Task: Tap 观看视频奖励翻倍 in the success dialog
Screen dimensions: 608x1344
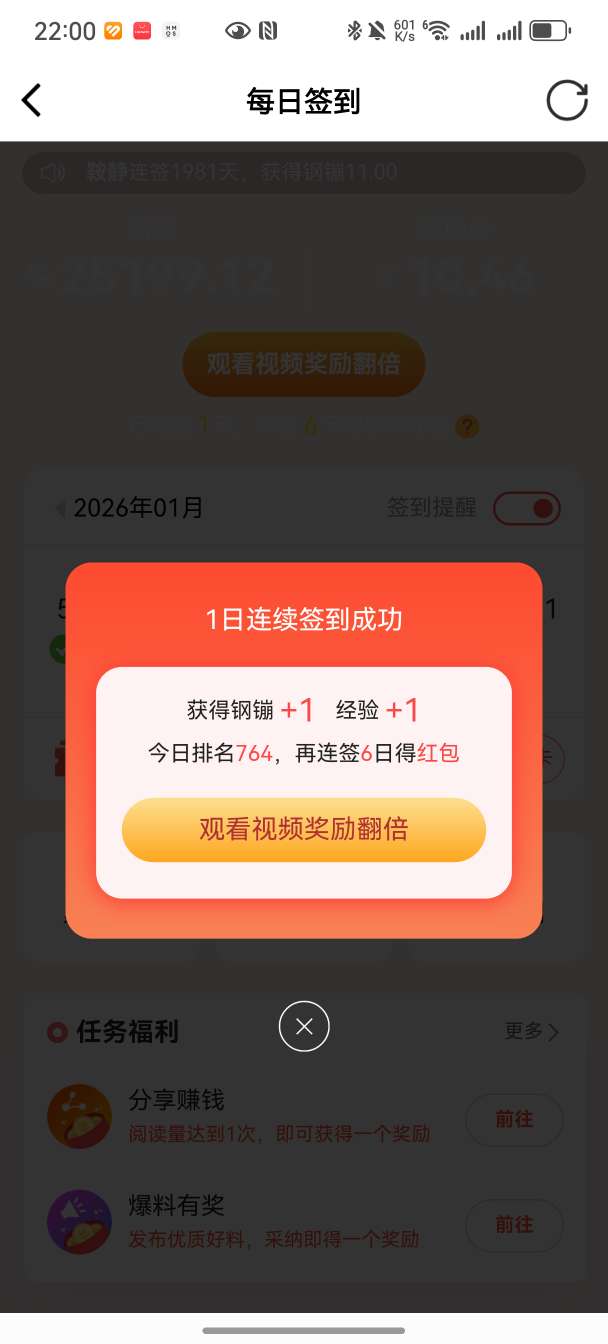Action: pyautogui.click(x=303, y=830)
